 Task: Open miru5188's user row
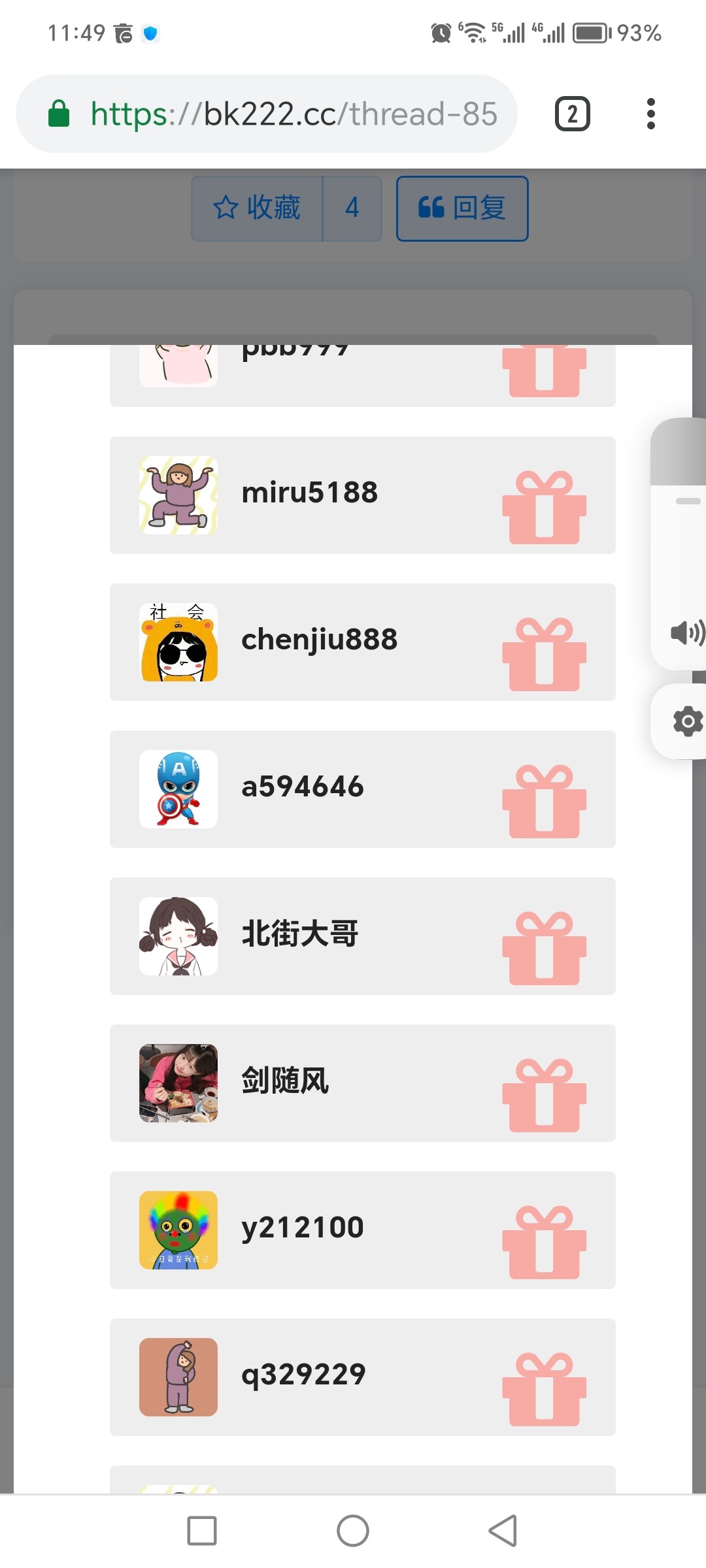309,493
